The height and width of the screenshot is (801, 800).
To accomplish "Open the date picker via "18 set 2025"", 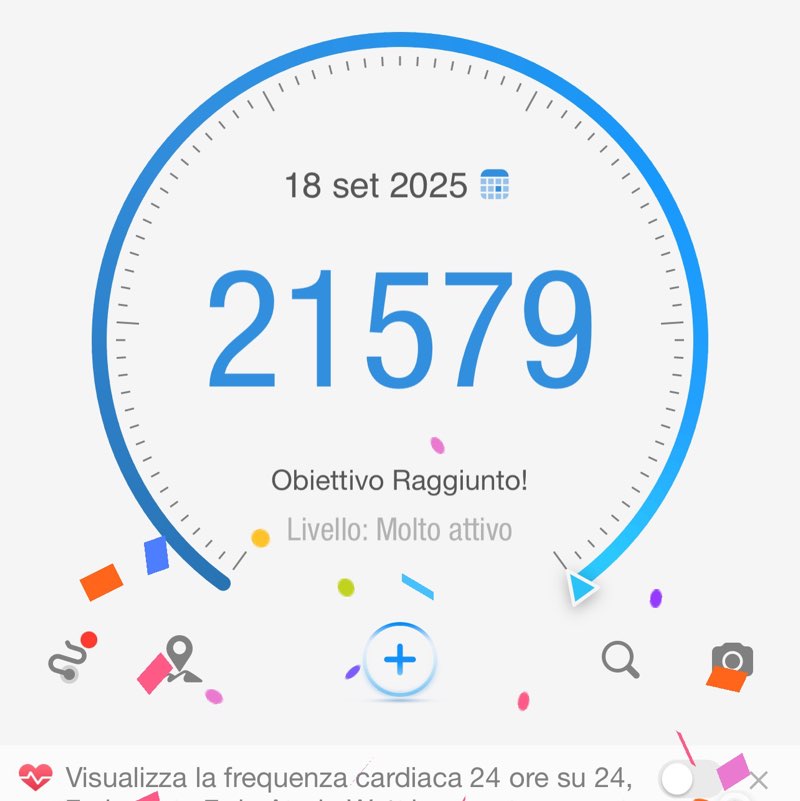I will point(375,185).
